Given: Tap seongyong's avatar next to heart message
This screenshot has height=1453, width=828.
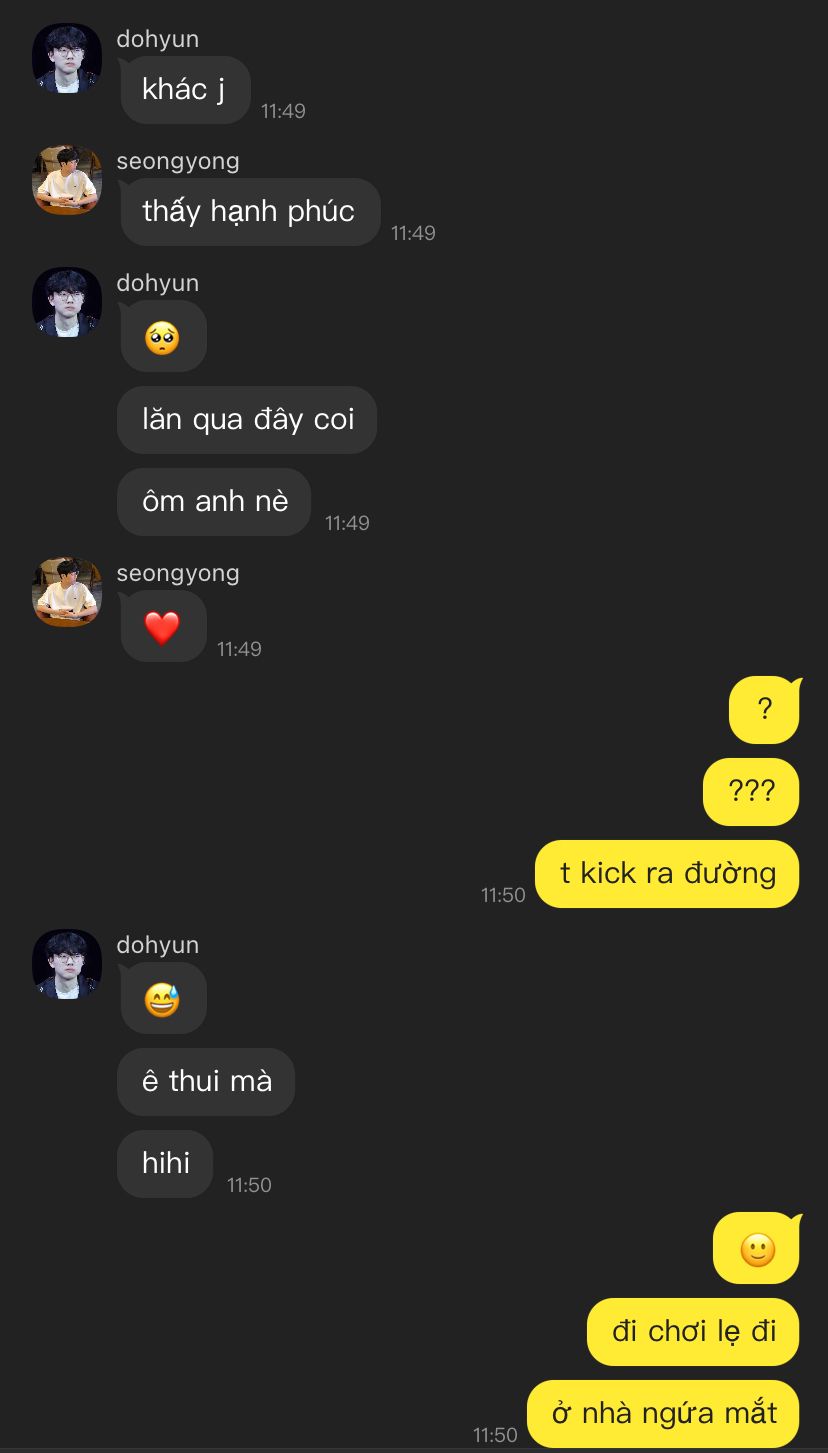Looking at the screenshot, I should (67, 592).
